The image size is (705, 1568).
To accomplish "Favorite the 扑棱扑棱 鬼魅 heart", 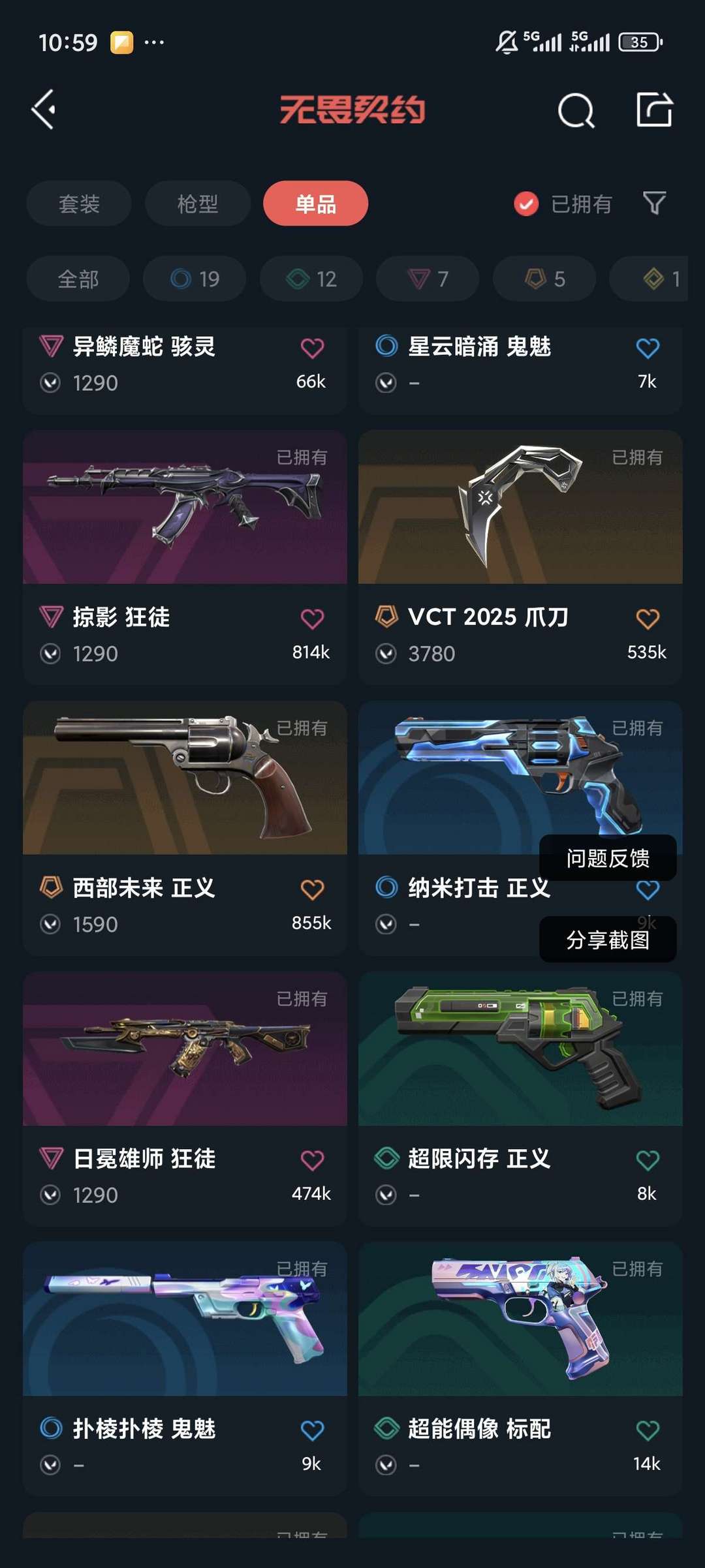I will [x=312, y=1429].
